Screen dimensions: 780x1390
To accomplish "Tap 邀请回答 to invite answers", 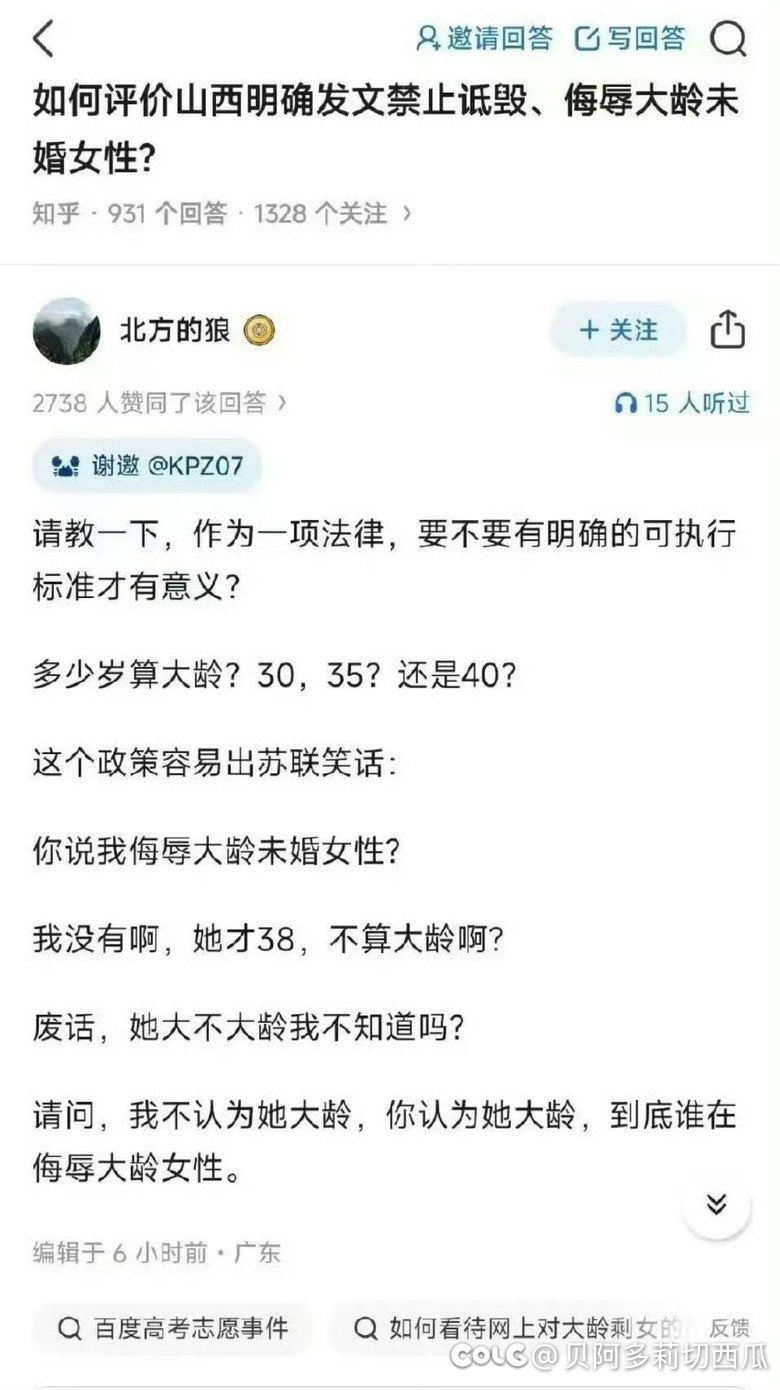I will coord(484,39).
